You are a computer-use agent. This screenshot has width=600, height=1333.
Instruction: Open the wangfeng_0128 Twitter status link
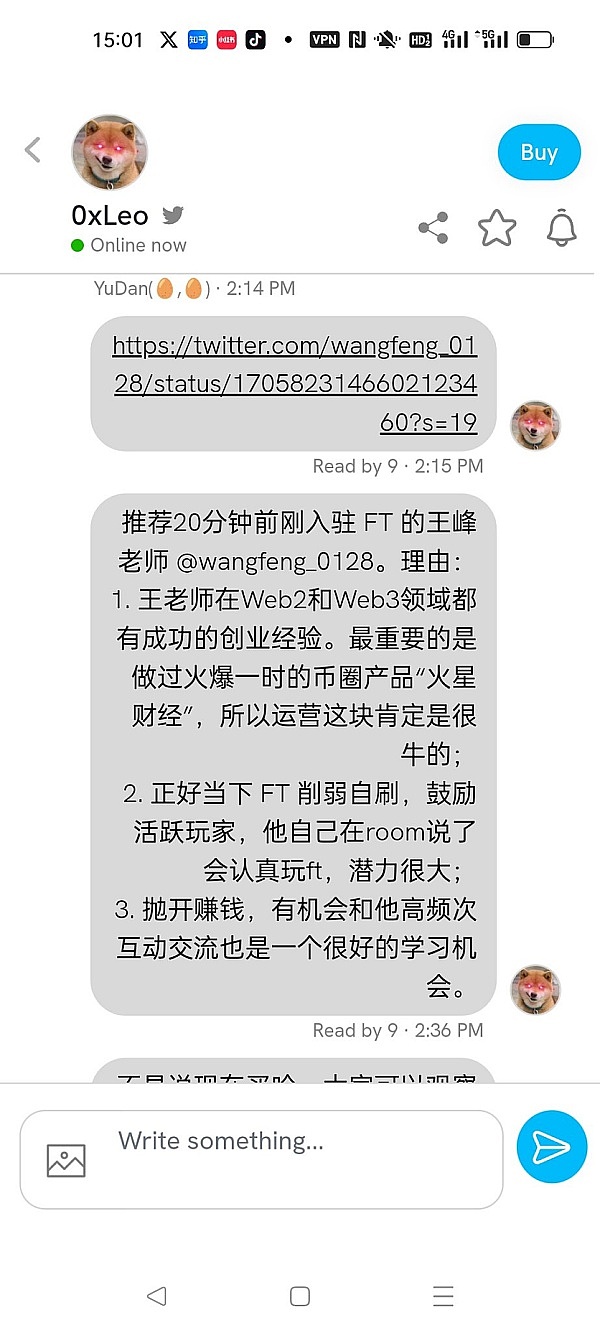[x=295, y=384]
